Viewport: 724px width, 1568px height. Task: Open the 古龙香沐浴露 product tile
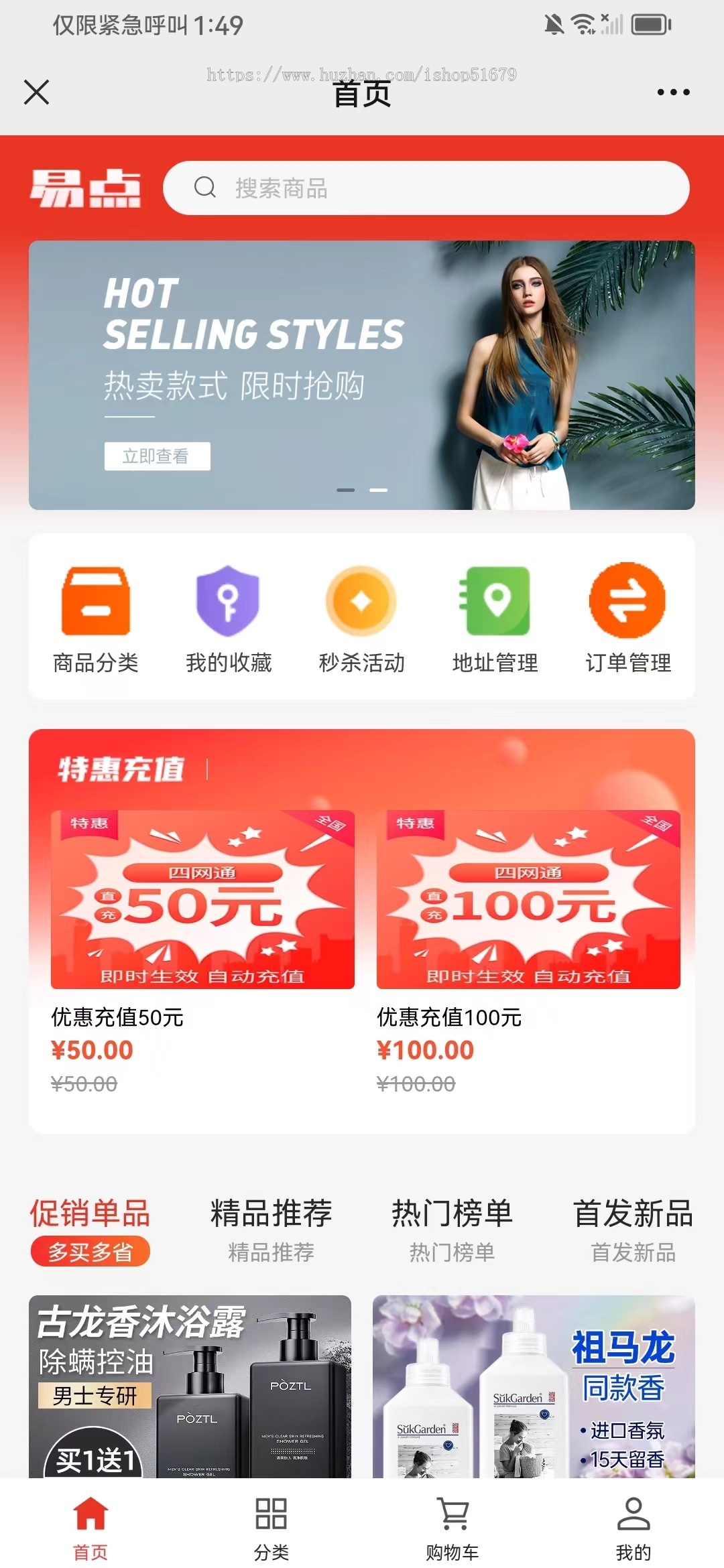coord(190,1387)
